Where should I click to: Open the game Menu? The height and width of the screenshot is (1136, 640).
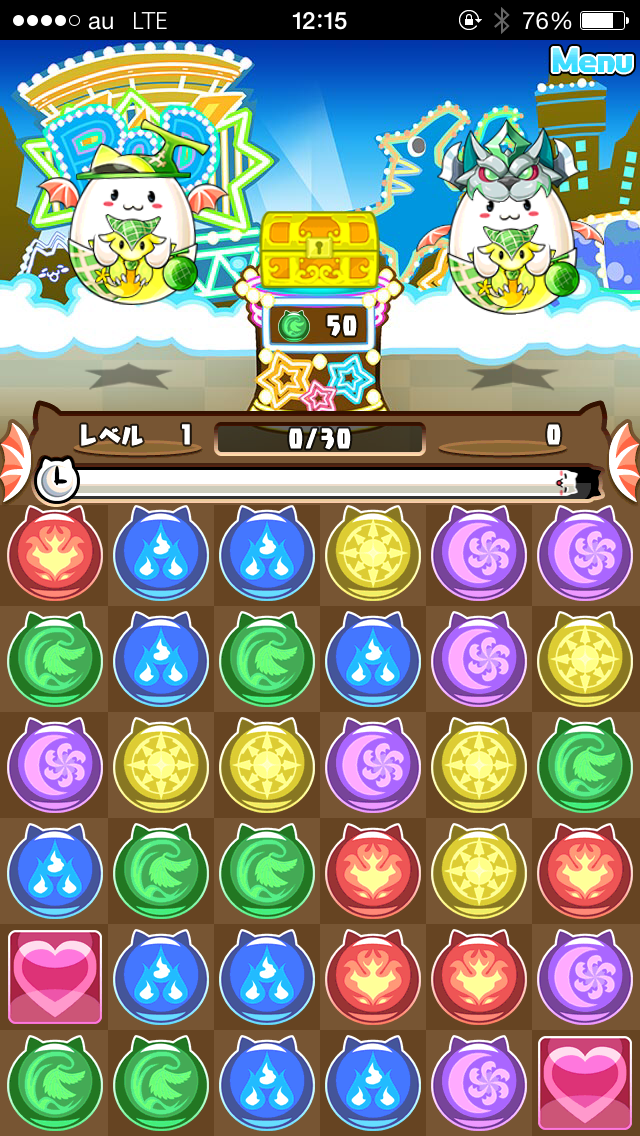pos(592,60)
